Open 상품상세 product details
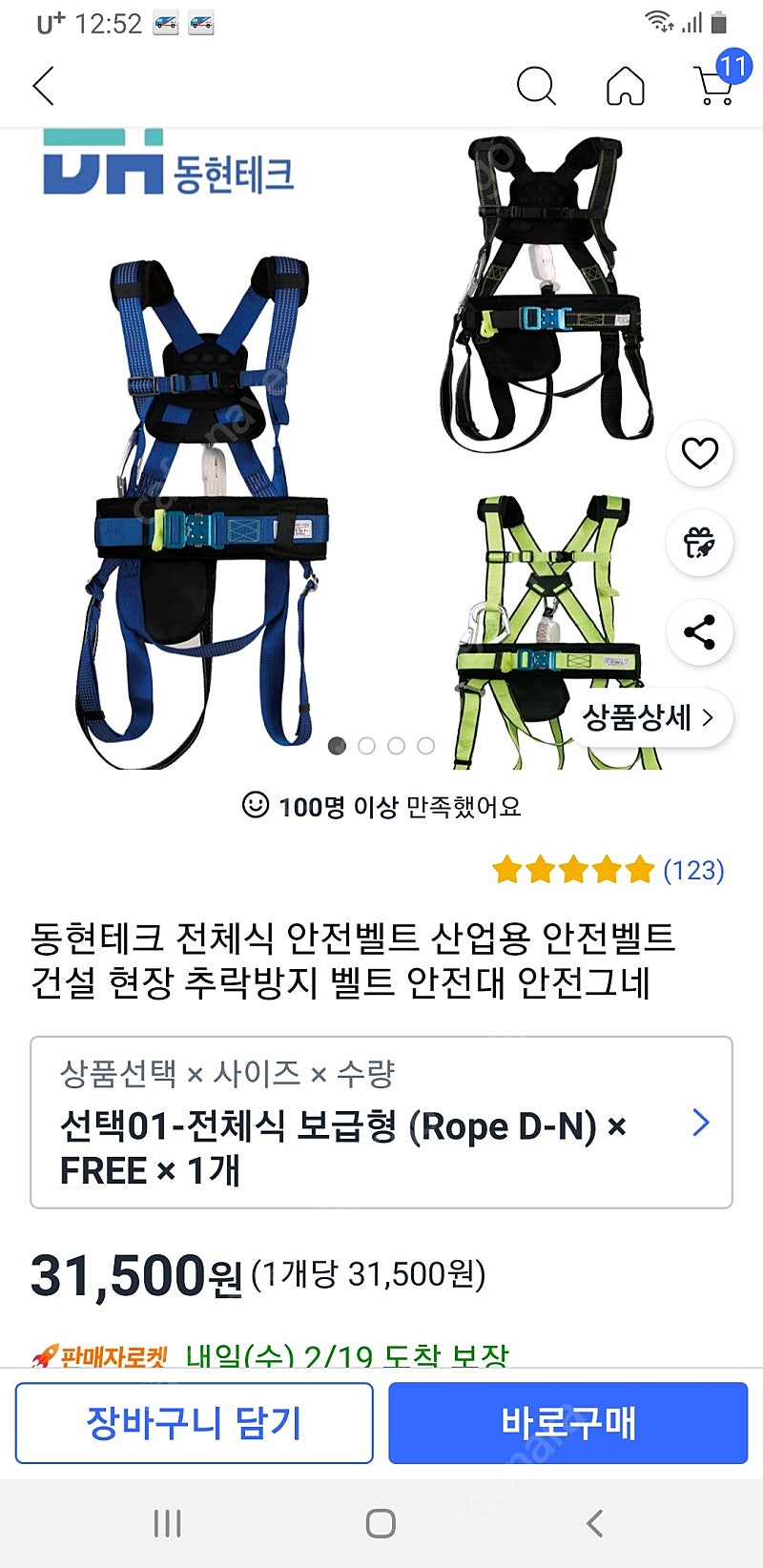Screen dimensions: 763x1568 (649, 717)
